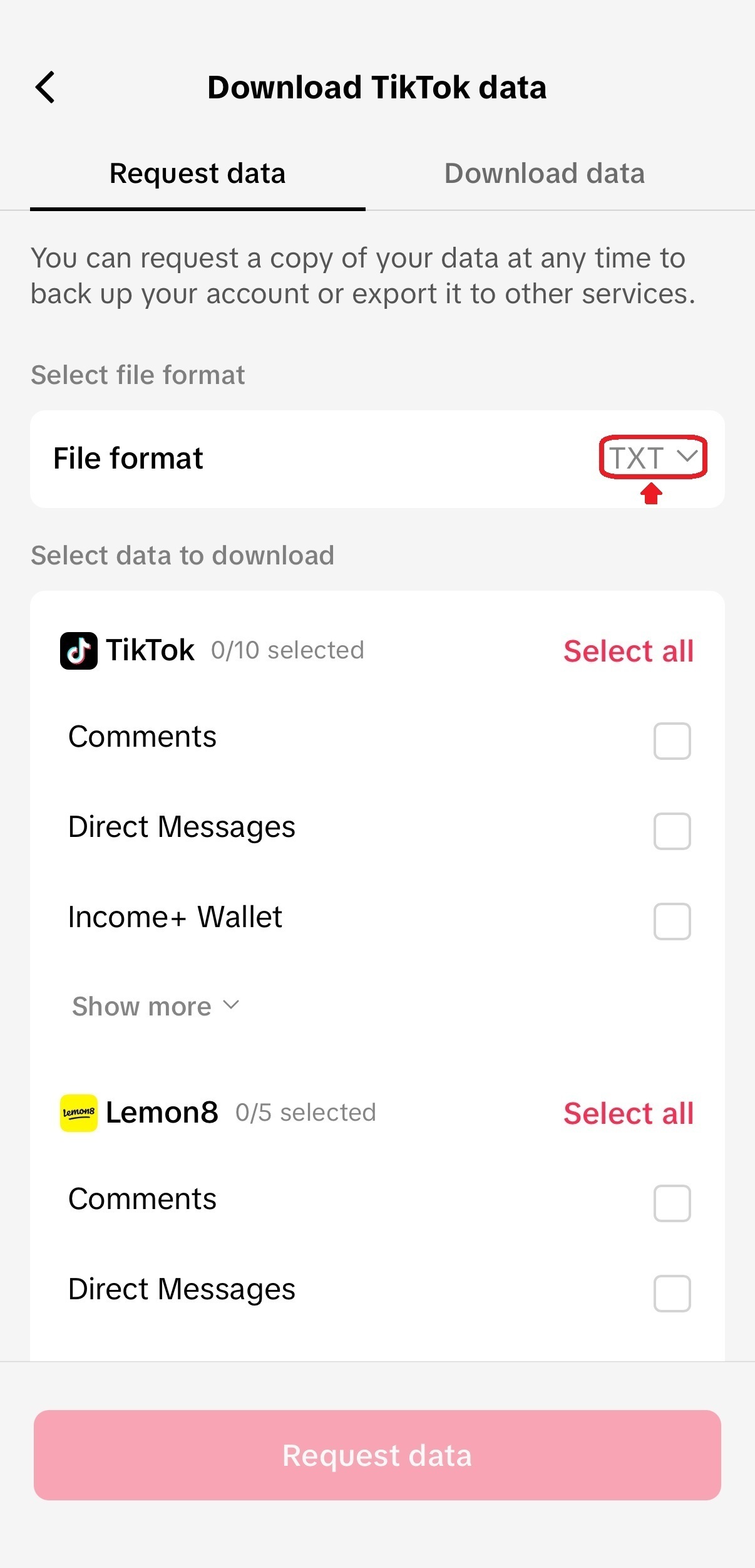Enable the Comments checkbox under Lemon8

click(671, 1204)
